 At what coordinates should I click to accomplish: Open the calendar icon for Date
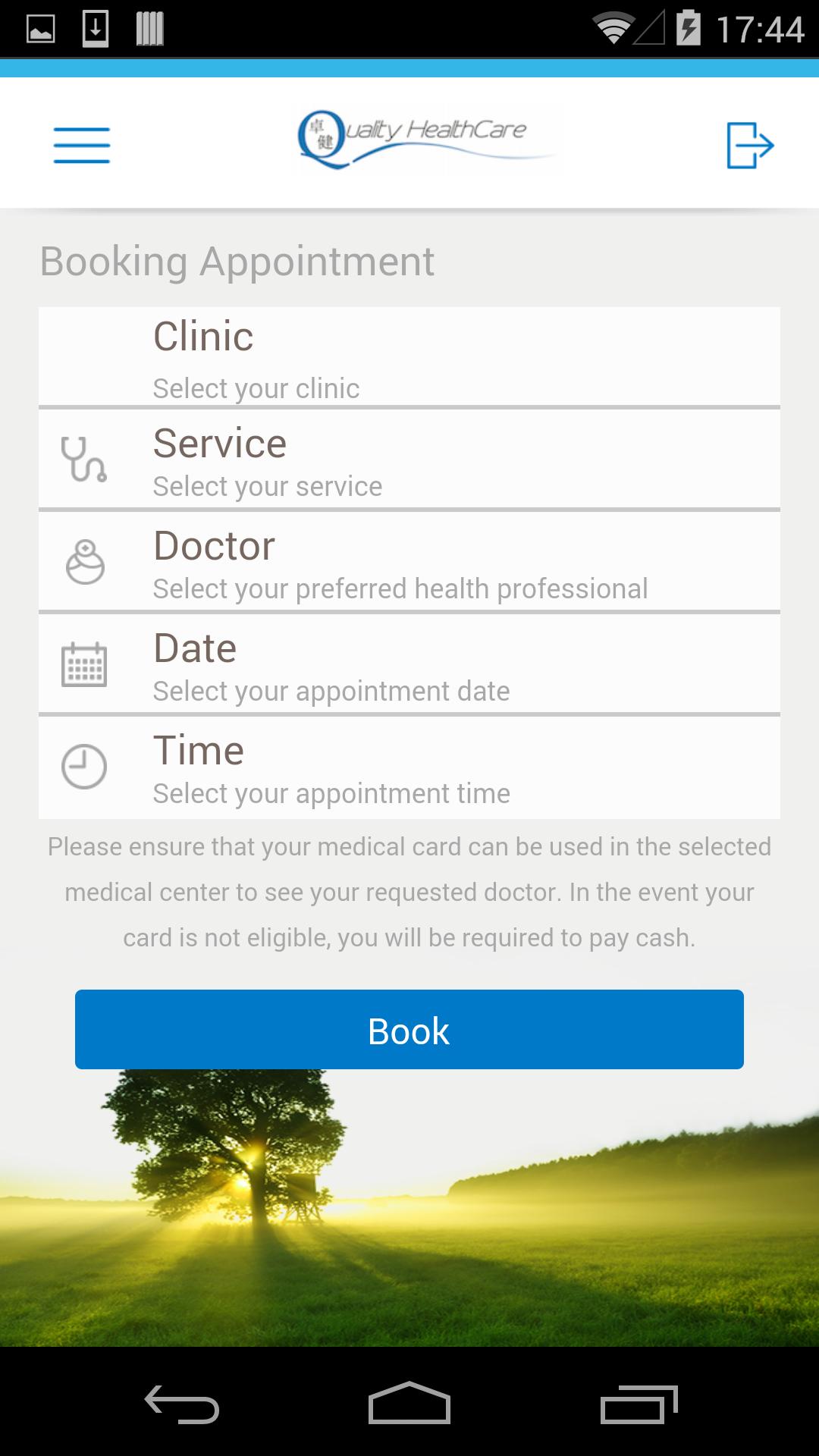tap(83, 664)
